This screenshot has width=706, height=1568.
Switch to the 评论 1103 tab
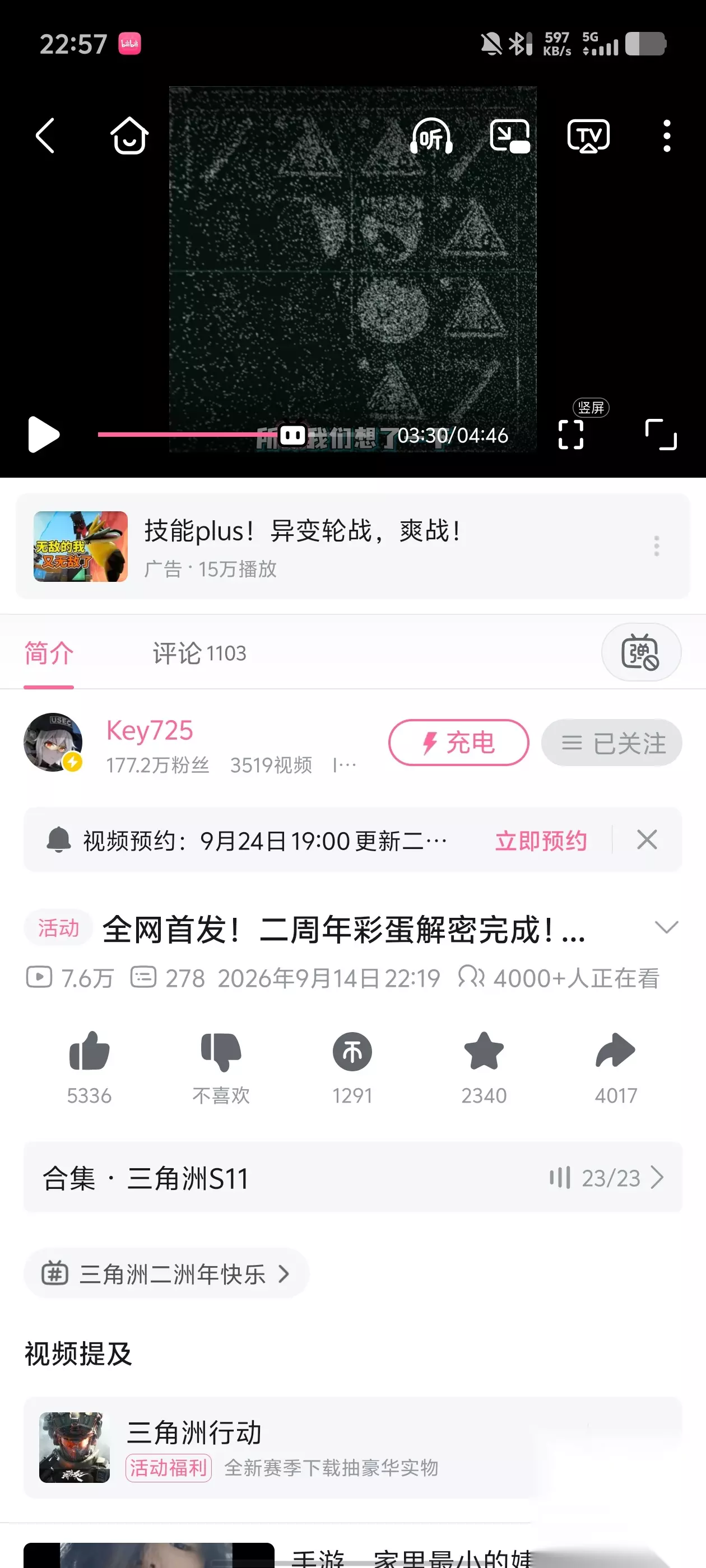pos(199,653)
